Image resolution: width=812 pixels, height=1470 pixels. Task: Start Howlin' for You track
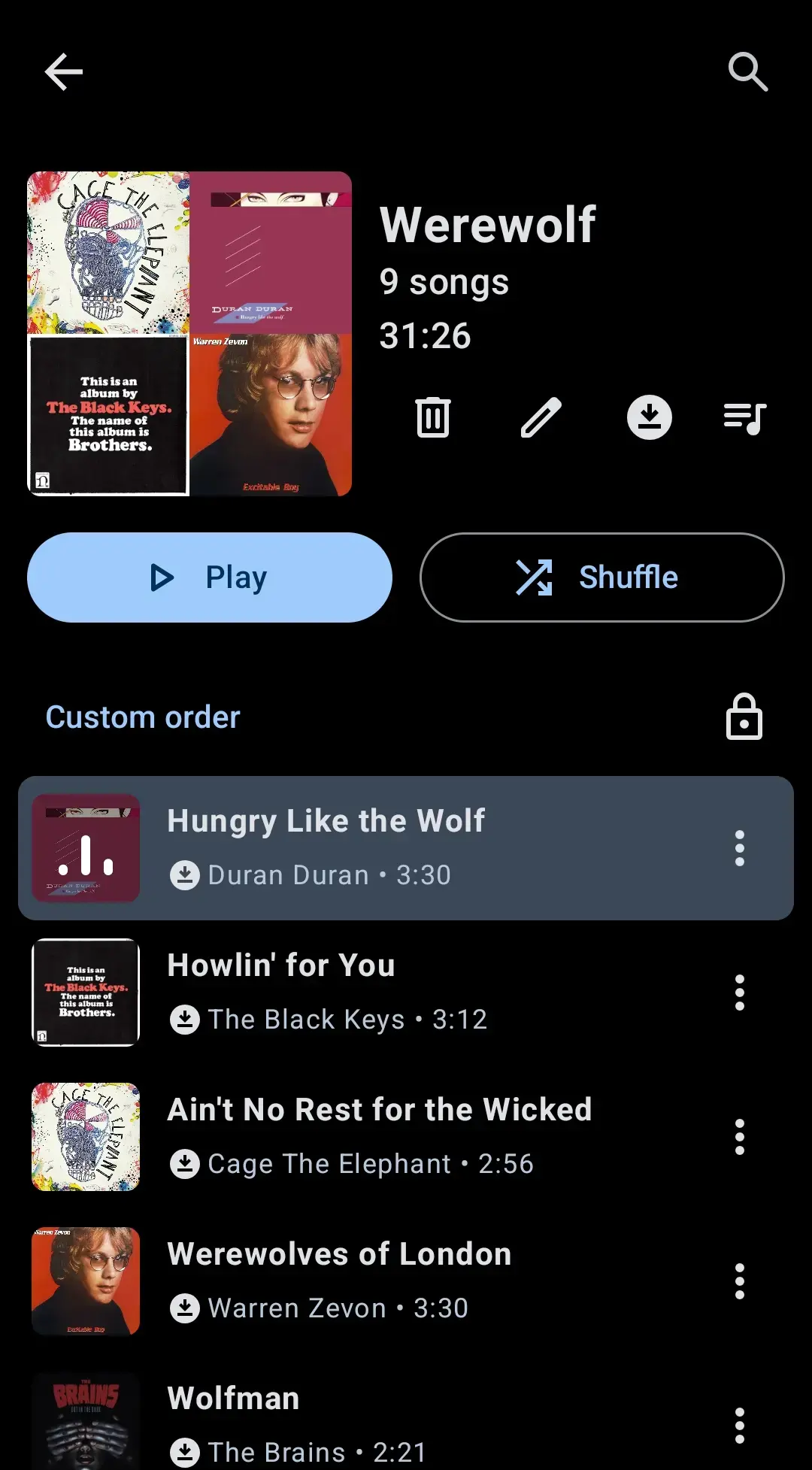point(376,993)
